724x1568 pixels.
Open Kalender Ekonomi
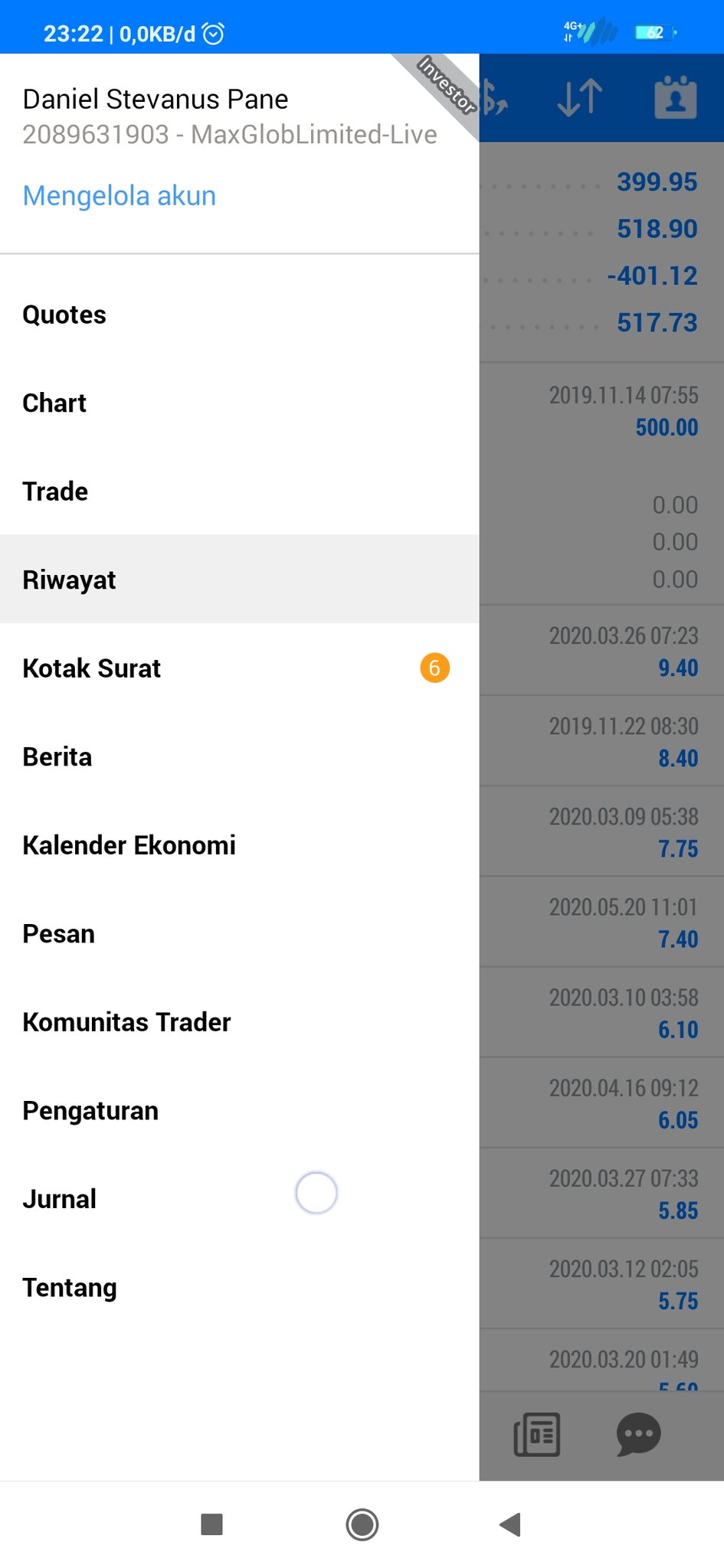pyautogui.click(x=129, y=845)
